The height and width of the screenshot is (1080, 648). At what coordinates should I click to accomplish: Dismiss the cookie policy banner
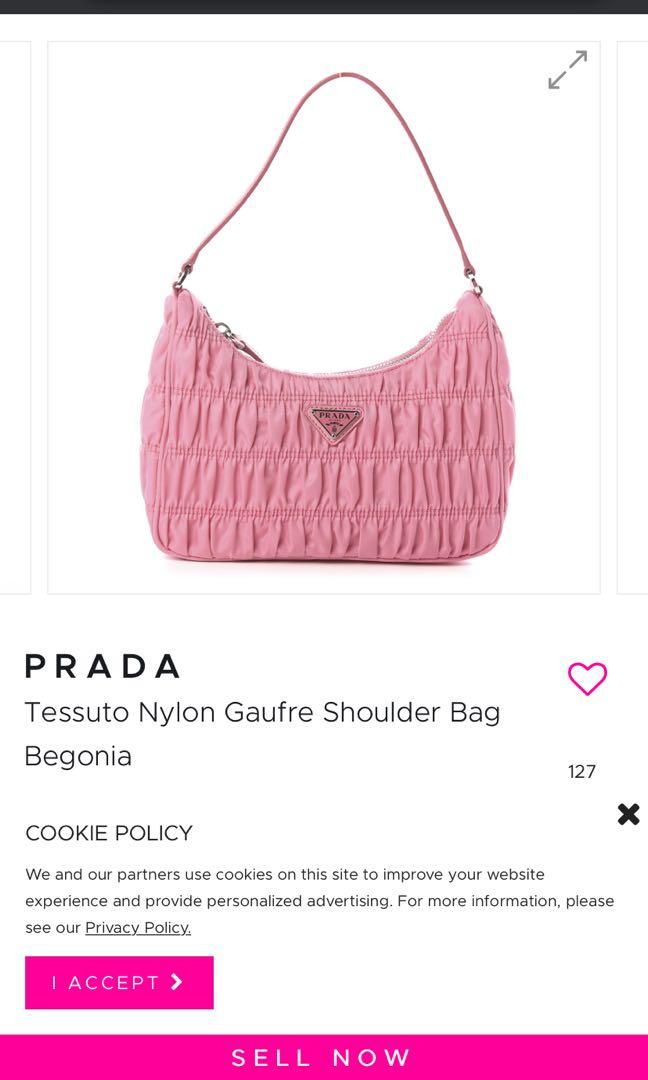[628, 814]
